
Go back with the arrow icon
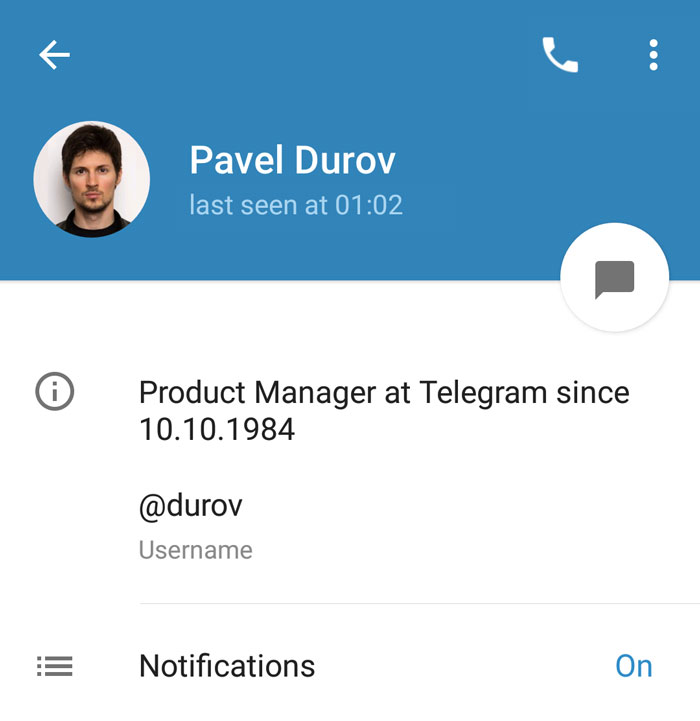(54, 55)
